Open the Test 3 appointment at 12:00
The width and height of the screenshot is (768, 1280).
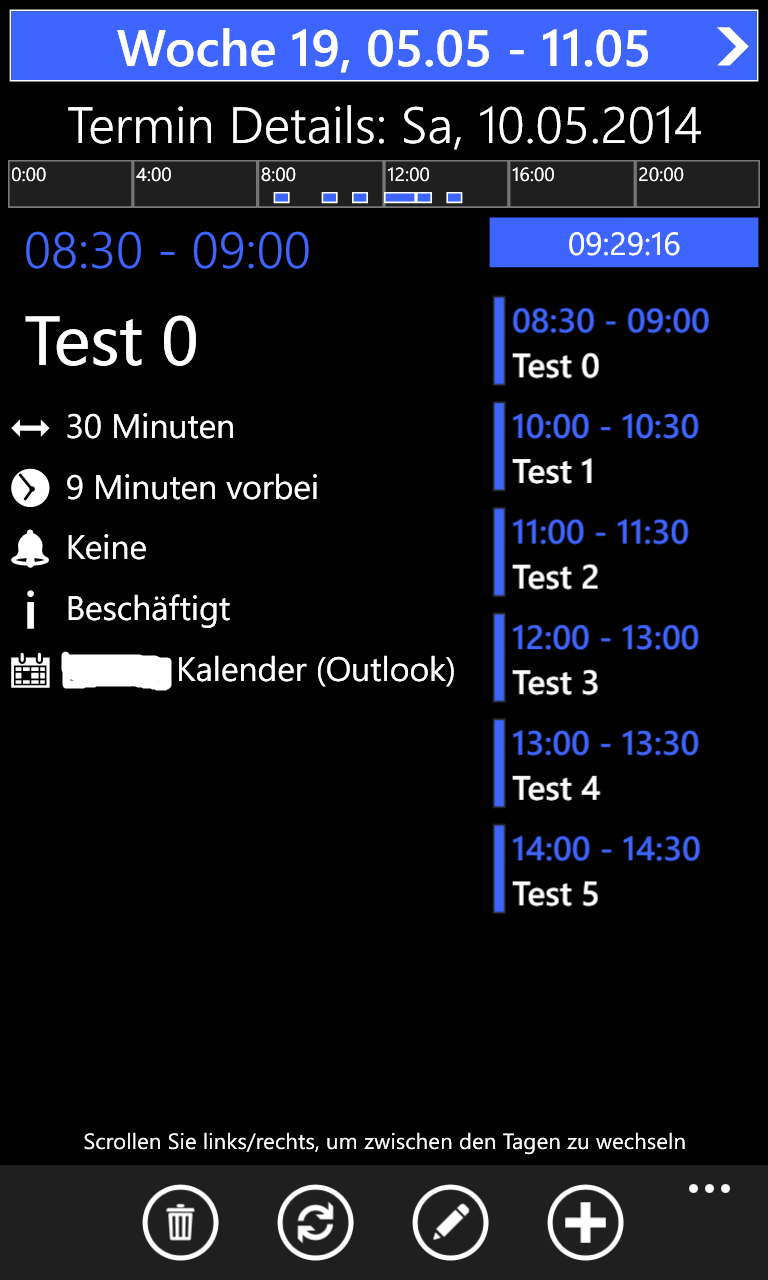pos(625,658)
